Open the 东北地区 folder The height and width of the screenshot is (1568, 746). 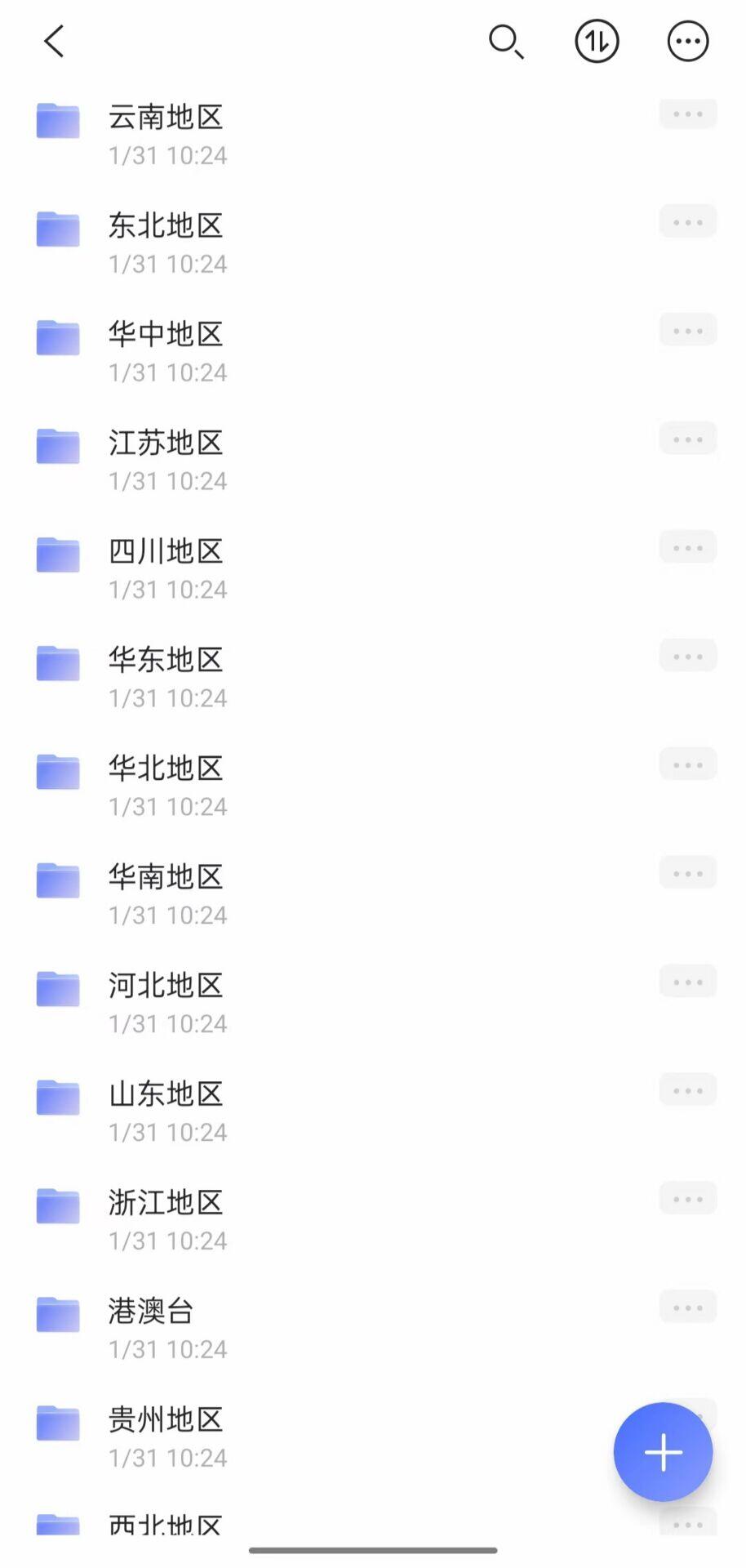point(166,226)
